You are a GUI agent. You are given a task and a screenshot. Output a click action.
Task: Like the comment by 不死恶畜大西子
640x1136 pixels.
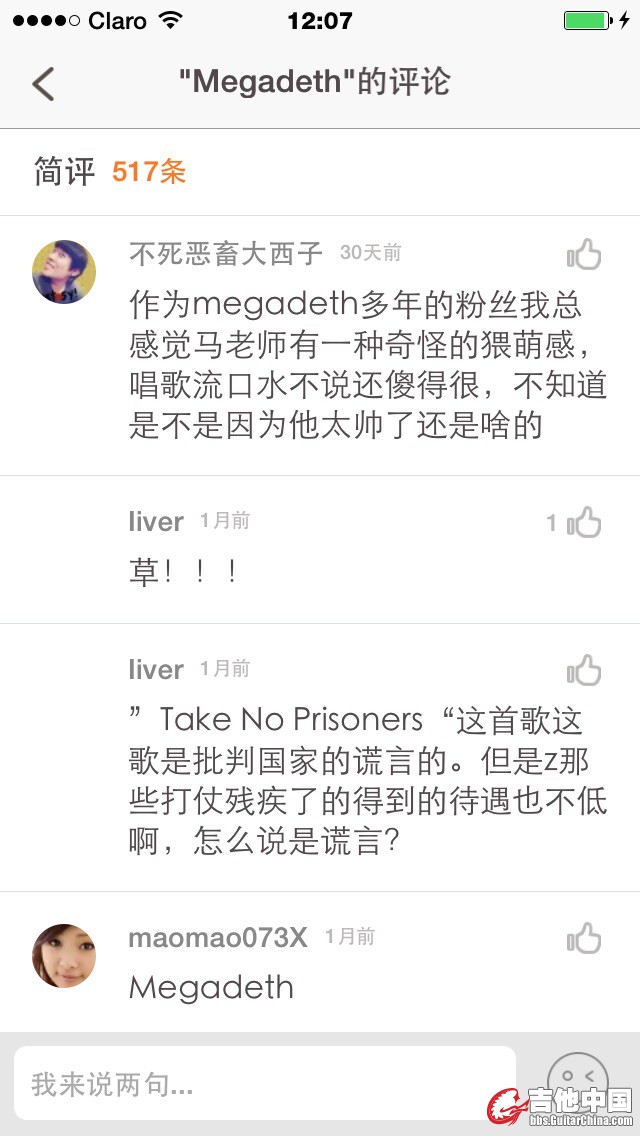[x=585, y=256]
